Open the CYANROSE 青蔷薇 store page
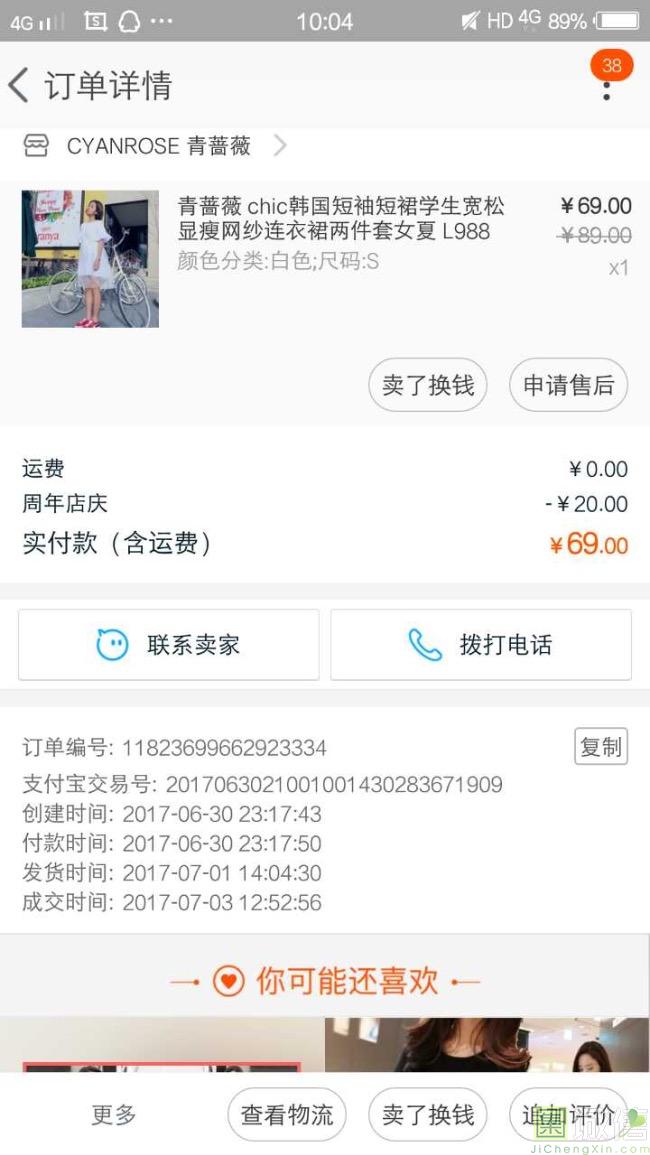The height and width of the screenshot is (1155, 650). click(x=158, y=147)
